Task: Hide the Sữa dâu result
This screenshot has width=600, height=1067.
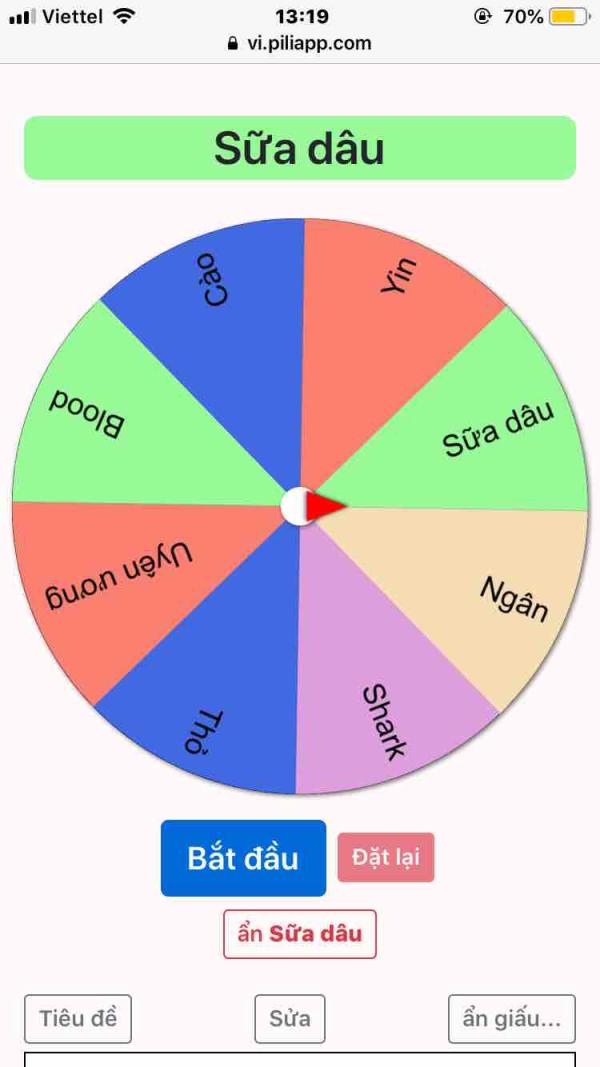Action: [300, 934]
